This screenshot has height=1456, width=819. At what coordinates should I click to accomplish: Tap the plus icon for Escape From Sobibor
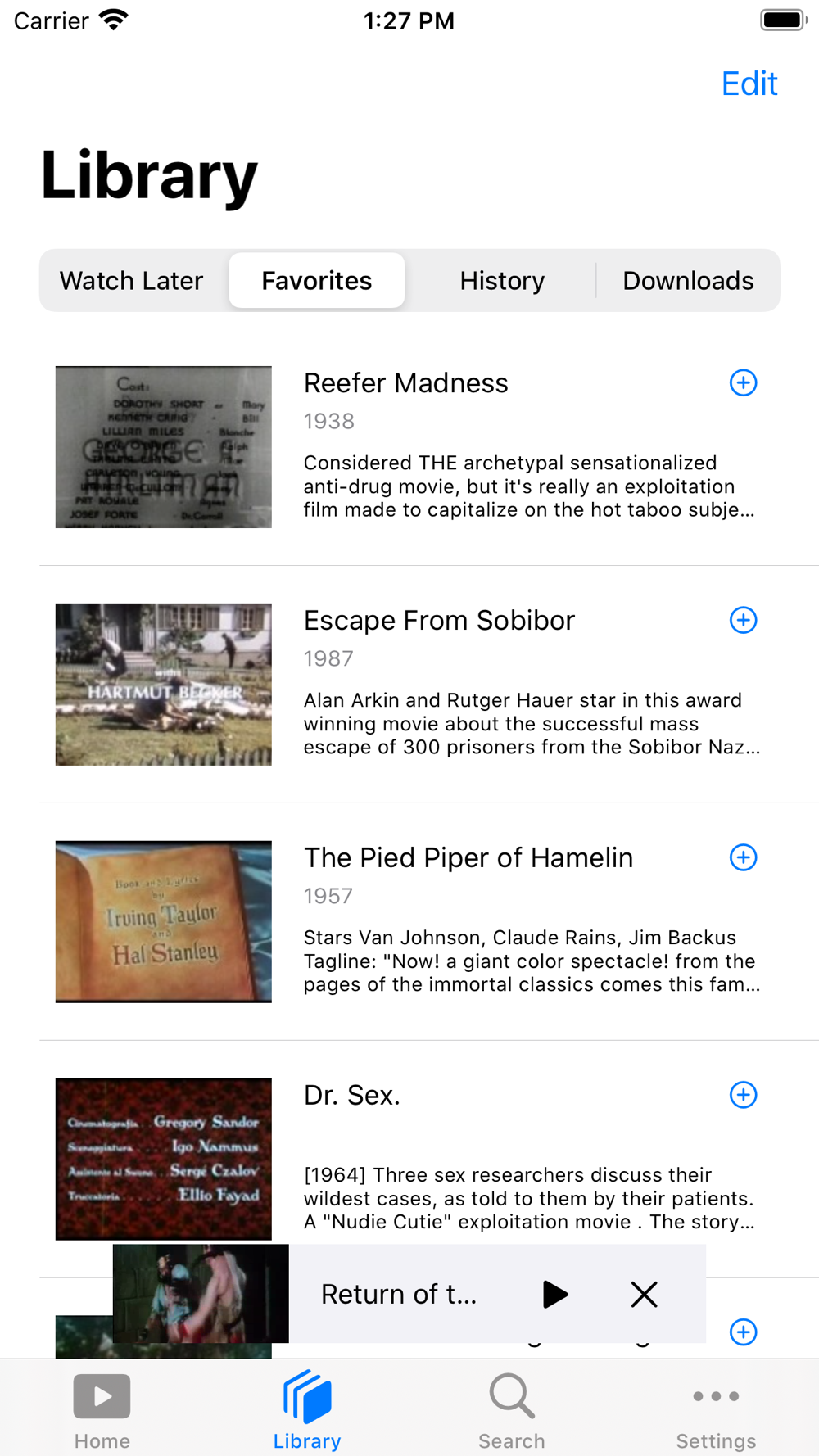743,620
